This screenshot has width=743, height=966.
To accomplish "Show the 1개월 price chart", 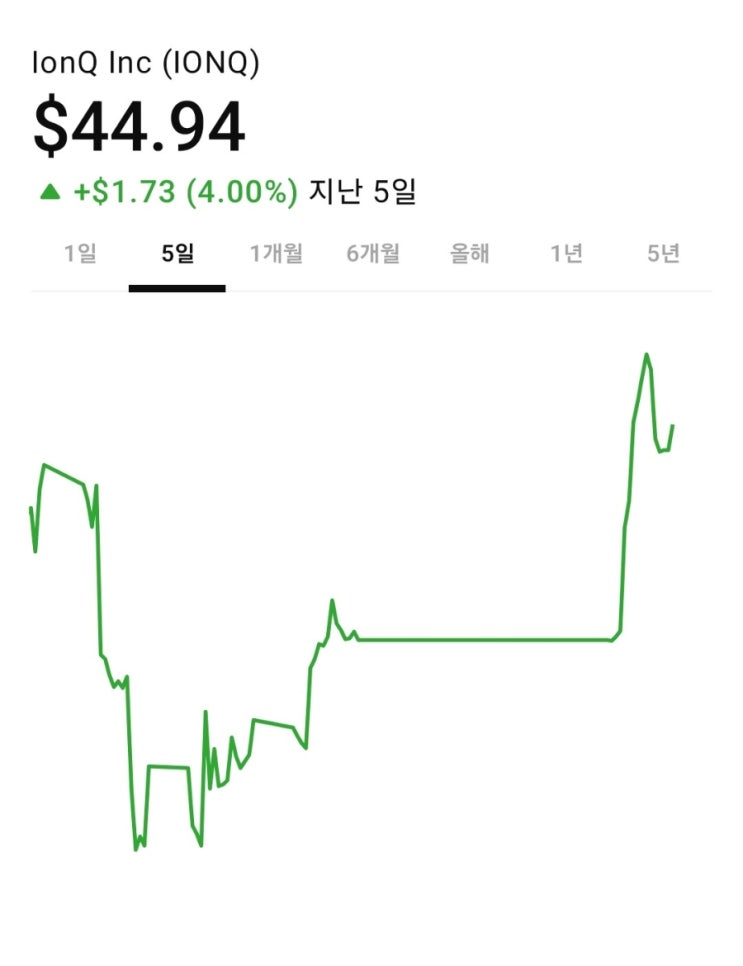I will pyautogui.click(x=276, y=253).
